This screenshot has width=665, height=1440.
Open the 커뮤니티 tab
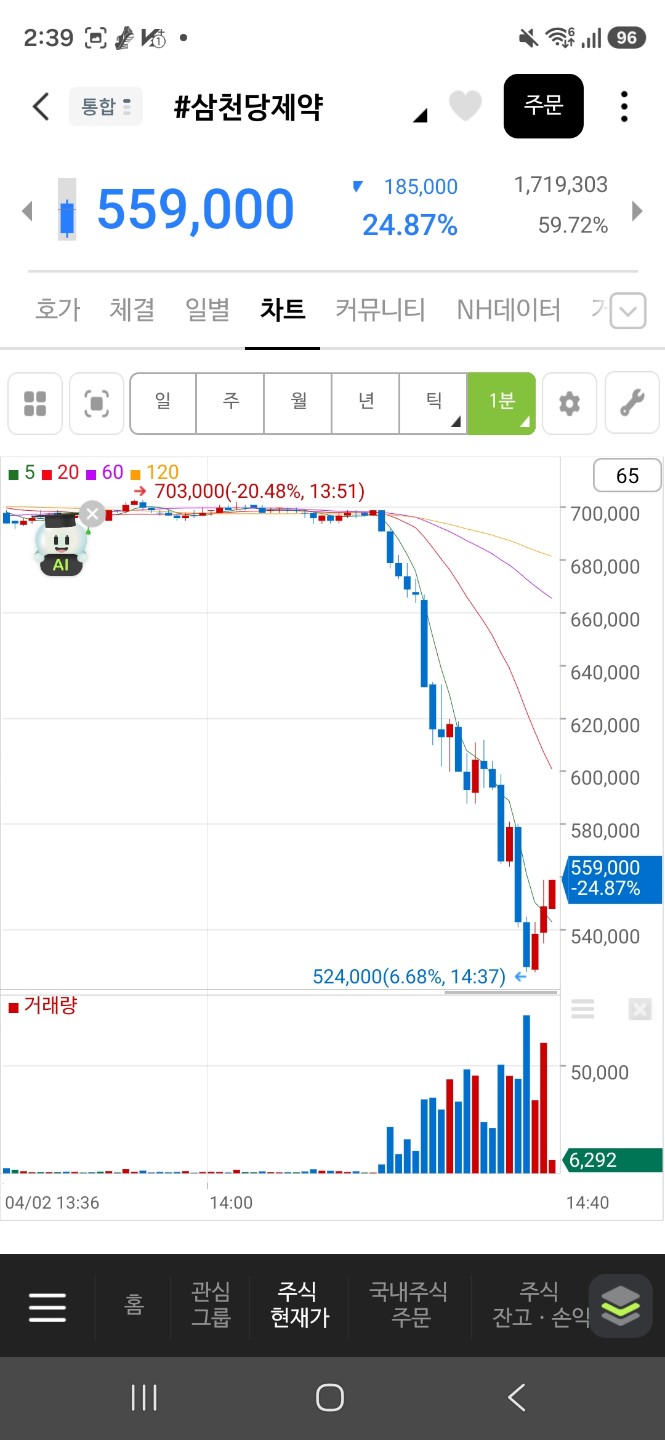click(380, 310)
